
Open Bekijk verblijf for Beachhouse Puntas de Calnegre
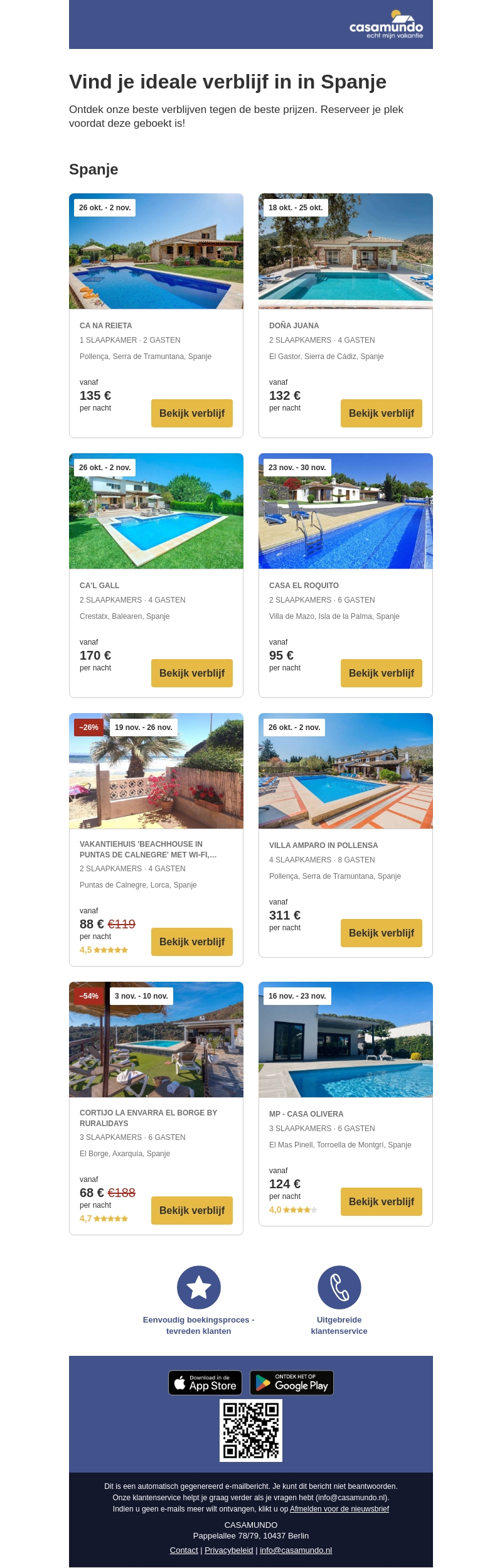[x=191, y=942]
